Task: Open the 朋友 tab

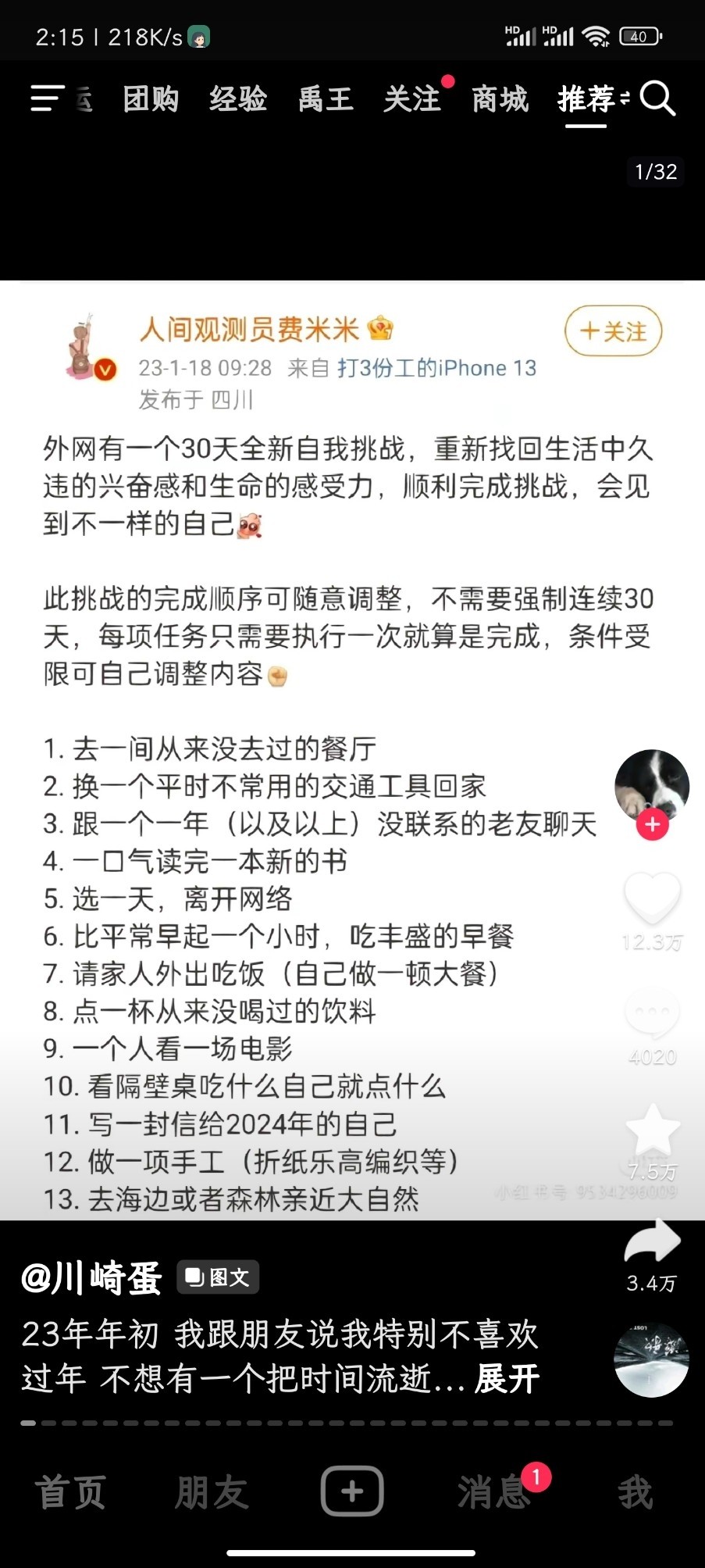Action: coord(211,1492)
